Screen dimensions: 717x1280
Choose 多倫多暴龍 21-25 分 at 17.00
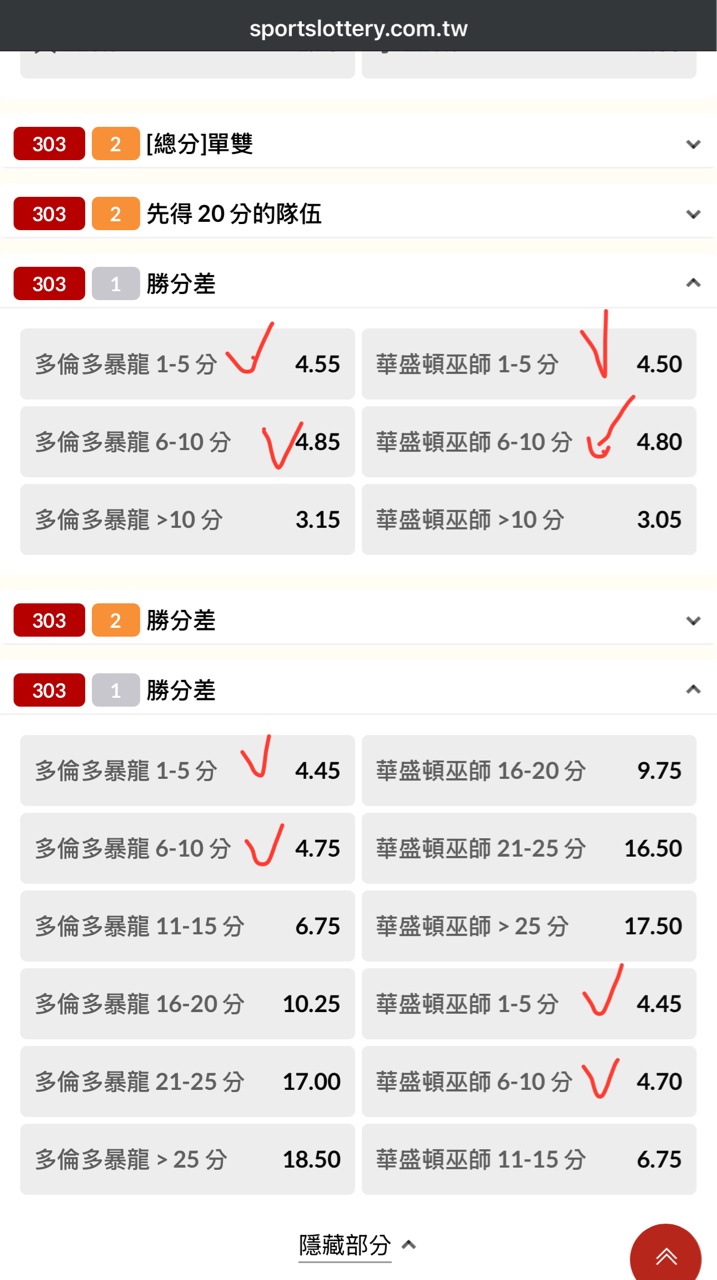(187, 1081)
